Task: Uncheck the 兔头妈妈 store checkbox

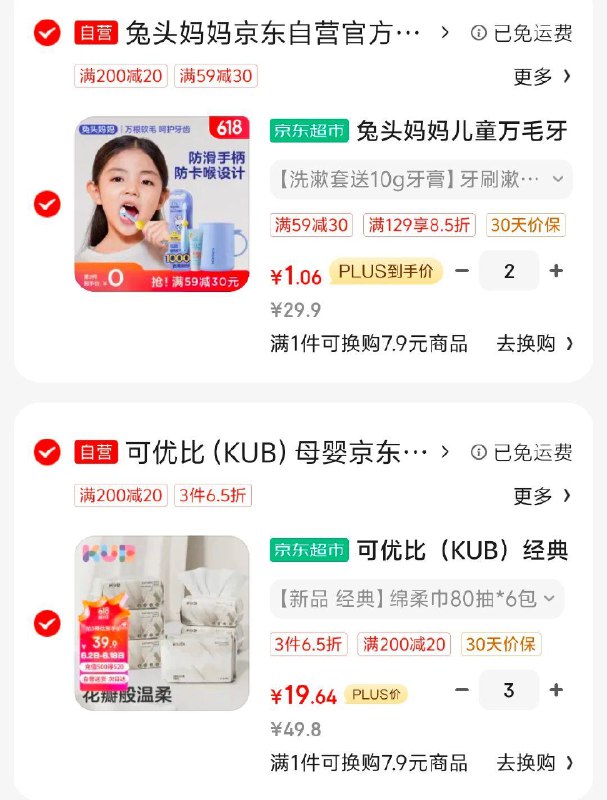Action: [x=47, y=33]
